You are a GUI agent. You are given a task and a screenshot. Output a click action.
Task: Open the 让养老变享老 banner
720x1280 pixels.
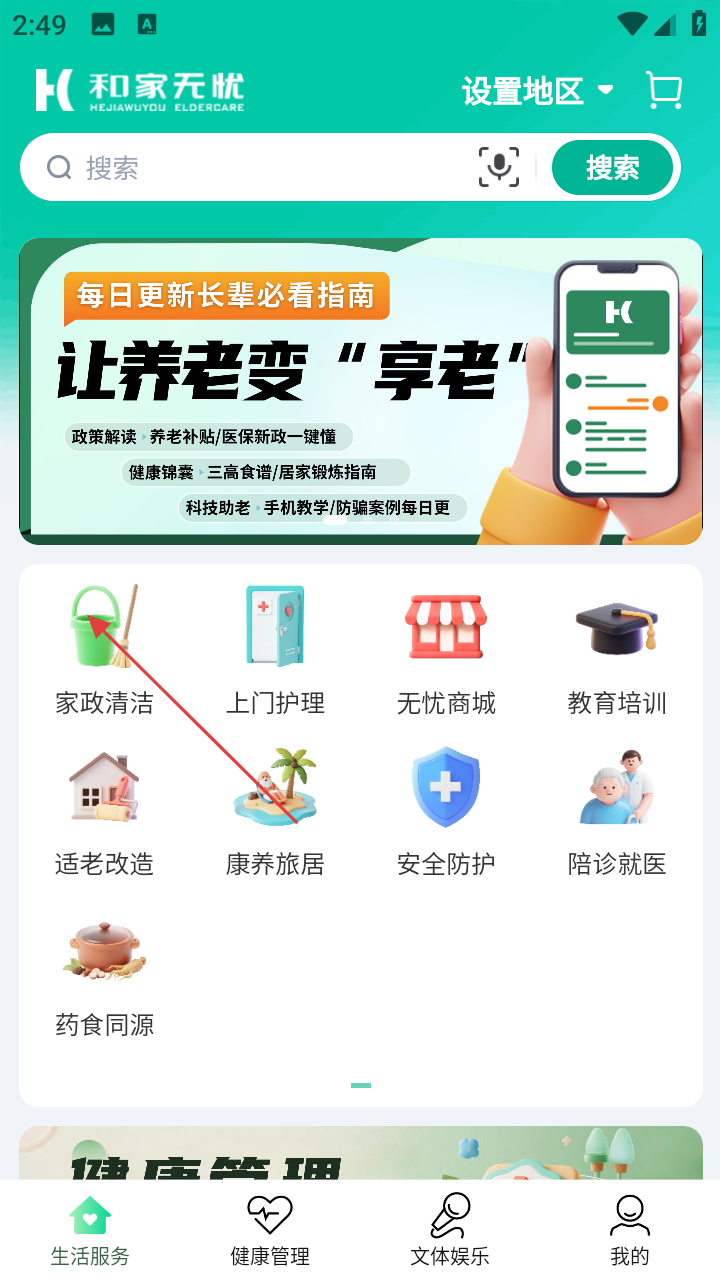[x=360, y=392]
